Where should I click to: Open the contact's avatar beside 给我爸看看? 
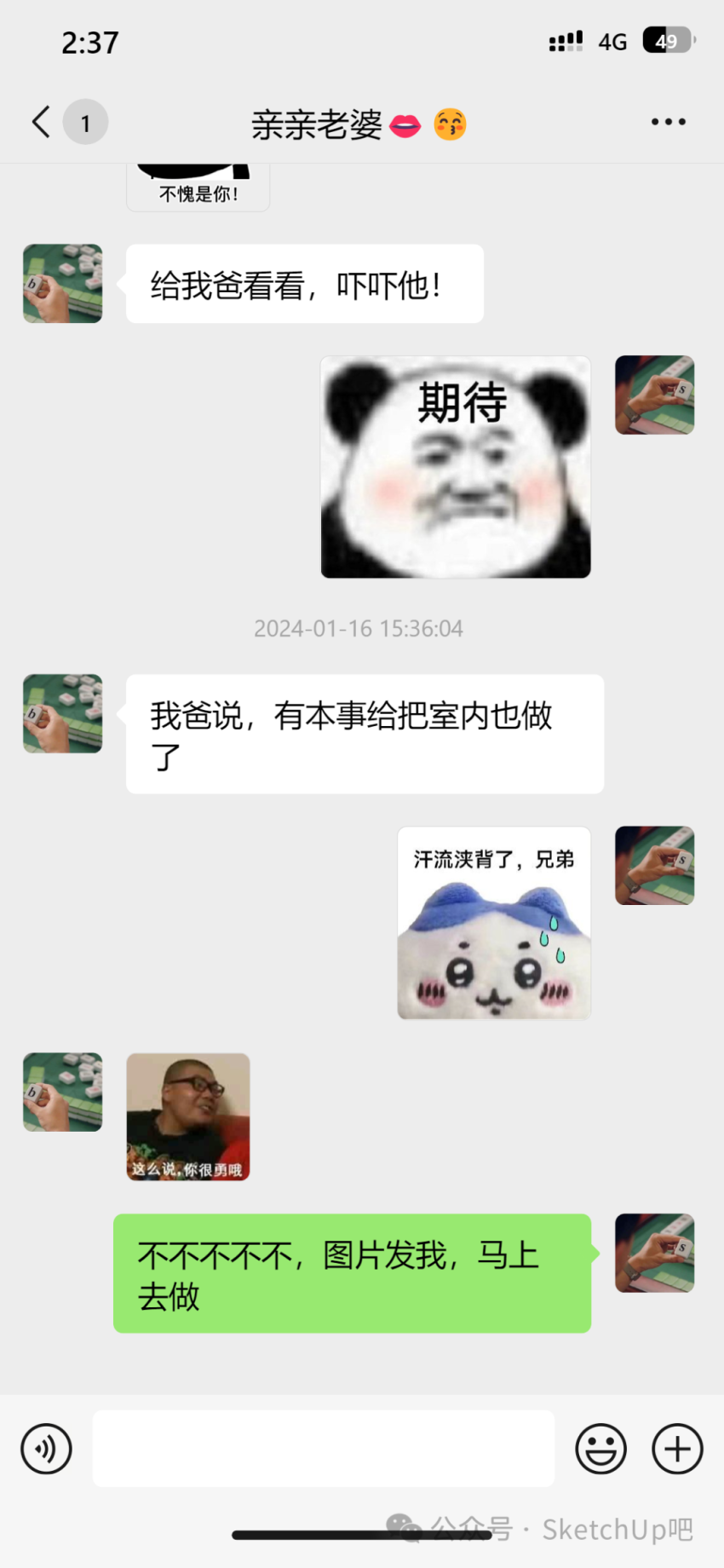(63, 284)
